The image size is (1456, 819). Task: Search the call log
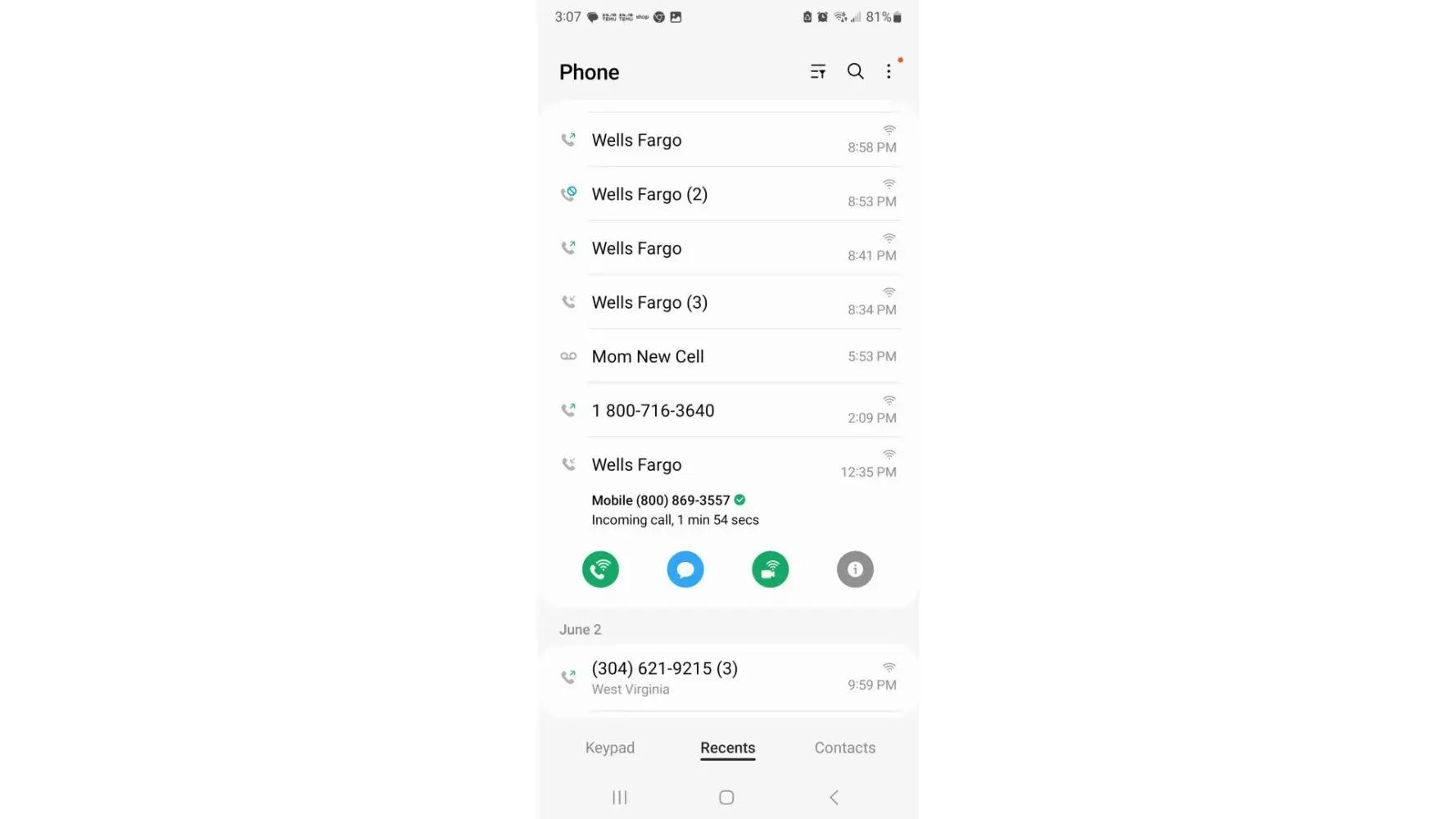(855, 72)
